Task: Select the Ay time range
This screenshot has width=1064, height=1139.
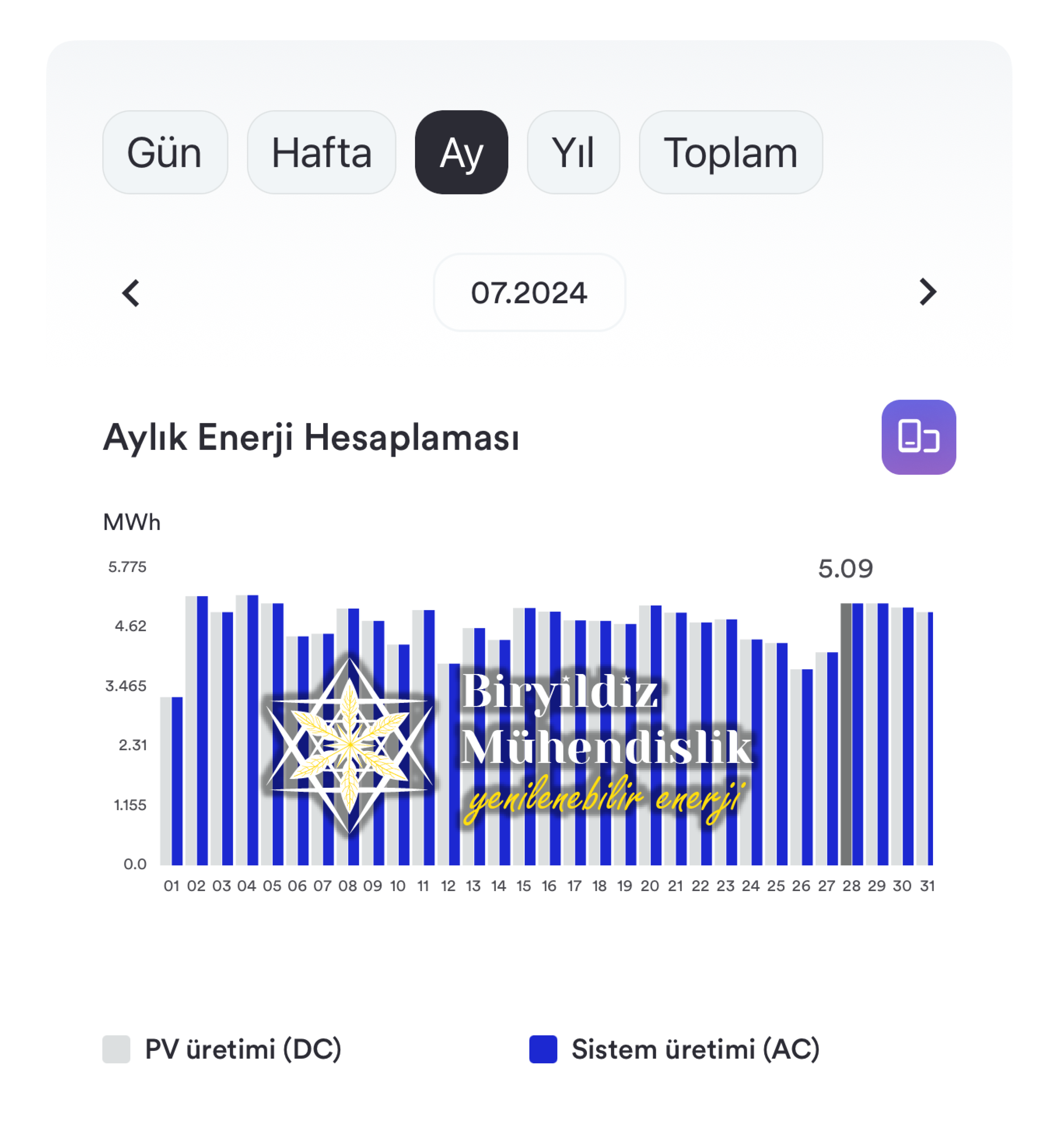Action: [461, 153]
